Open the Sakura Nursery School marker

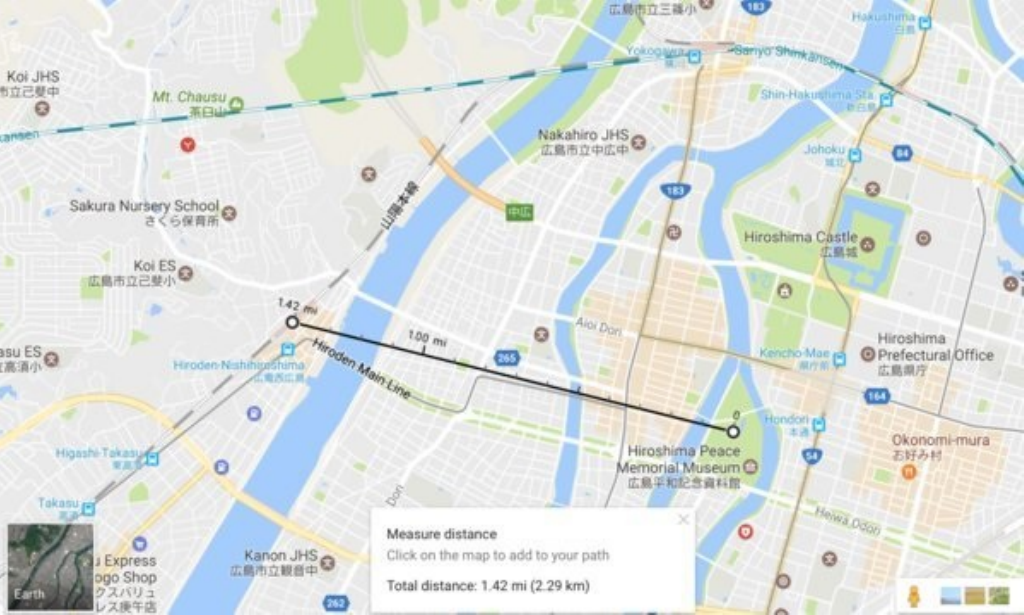tap(228, 212)
